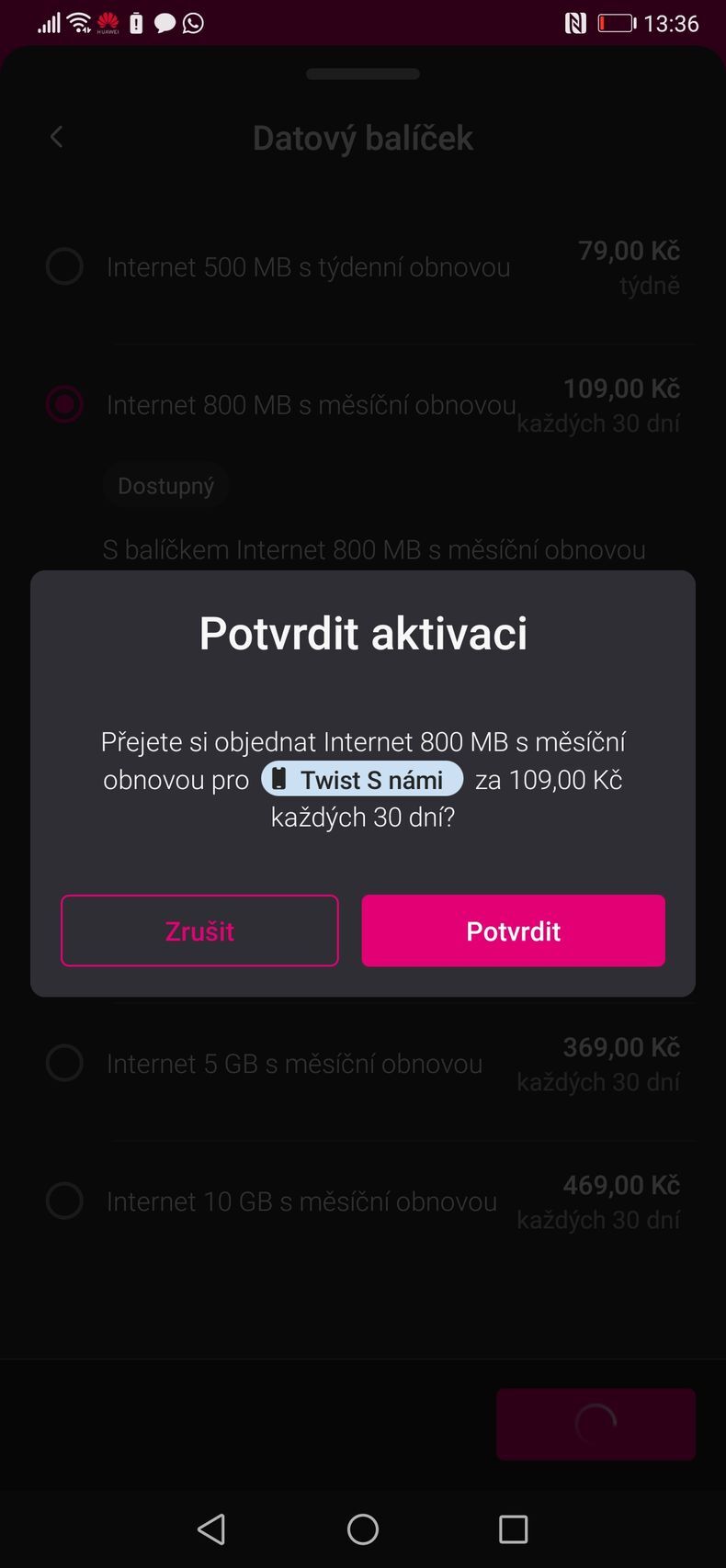
Task: Cancel activation with the Zrušit button
Action: (x=199, y=931)
